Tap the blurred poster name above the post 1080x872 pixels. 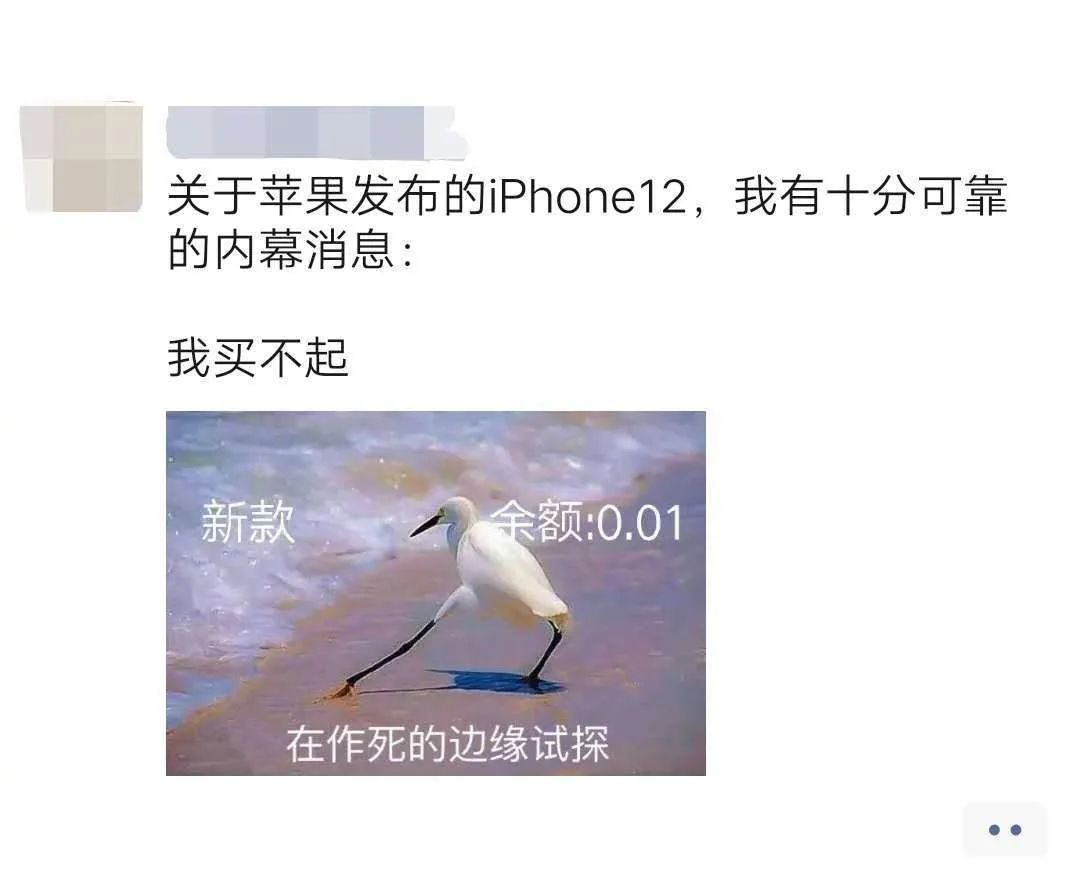pyautogui.click(x=316, y=133)
